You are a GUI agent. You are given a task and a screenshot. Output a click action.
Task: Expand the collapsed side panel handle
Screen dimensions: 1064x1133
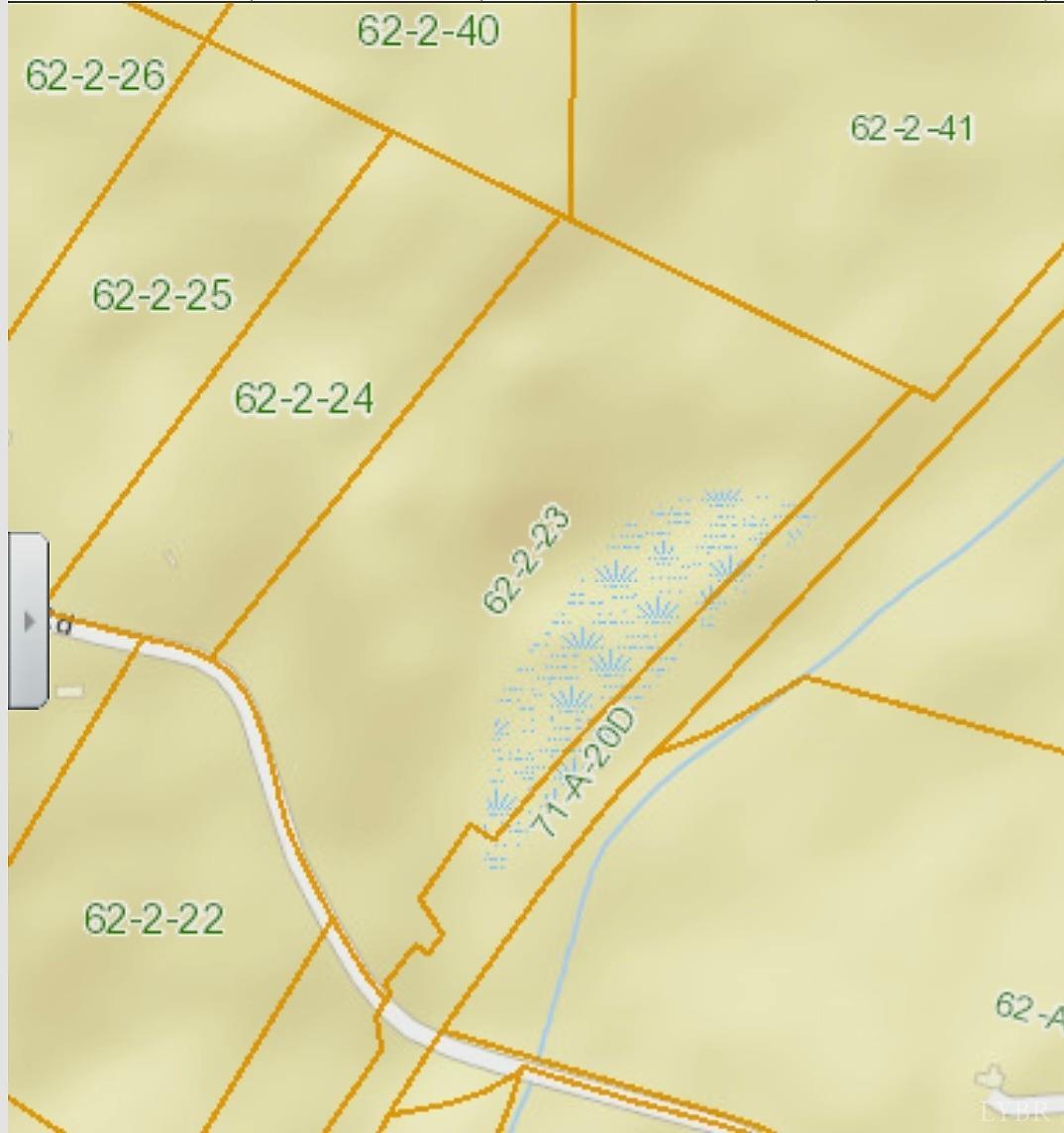[28, 621]
